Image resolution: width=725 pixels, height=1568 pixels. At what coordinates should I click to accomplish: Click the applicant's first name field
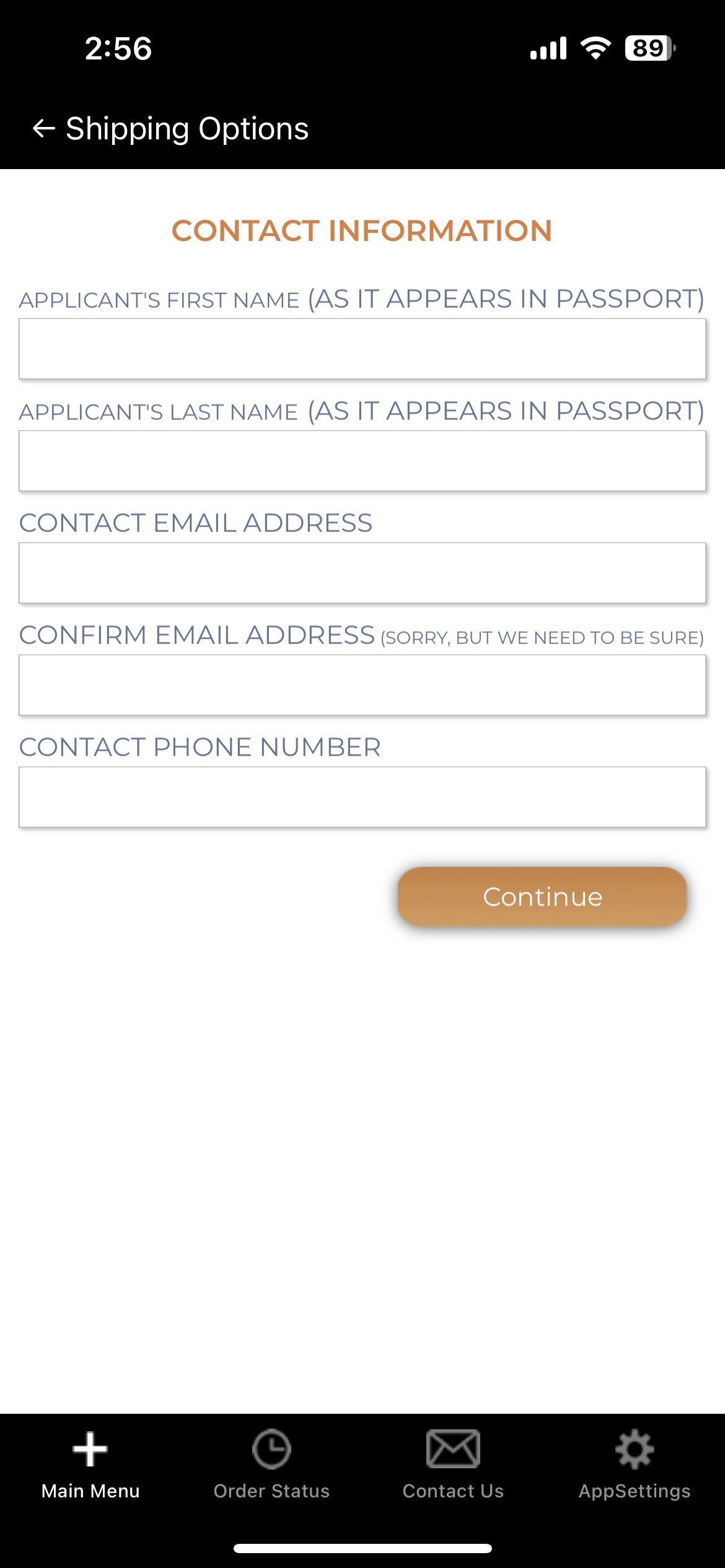click(362, 348)
